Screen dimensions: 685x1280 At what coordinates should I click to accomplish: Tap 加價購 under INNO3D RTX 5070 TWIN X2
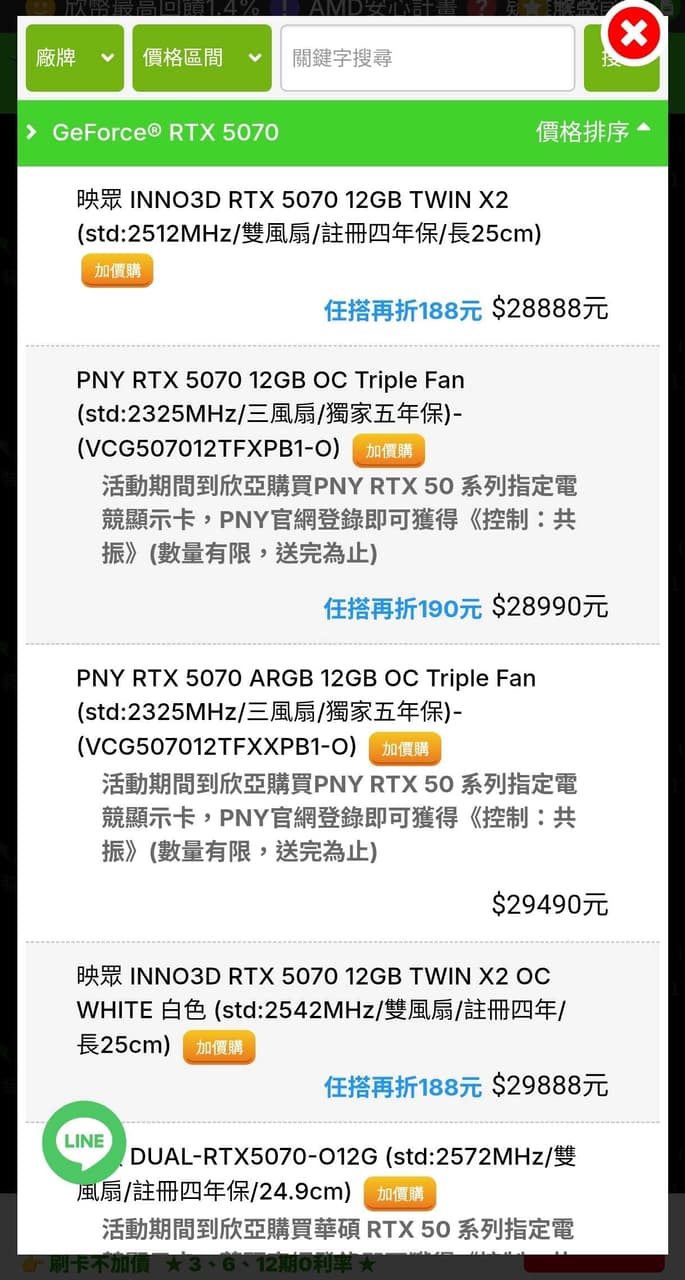(117, 270)
